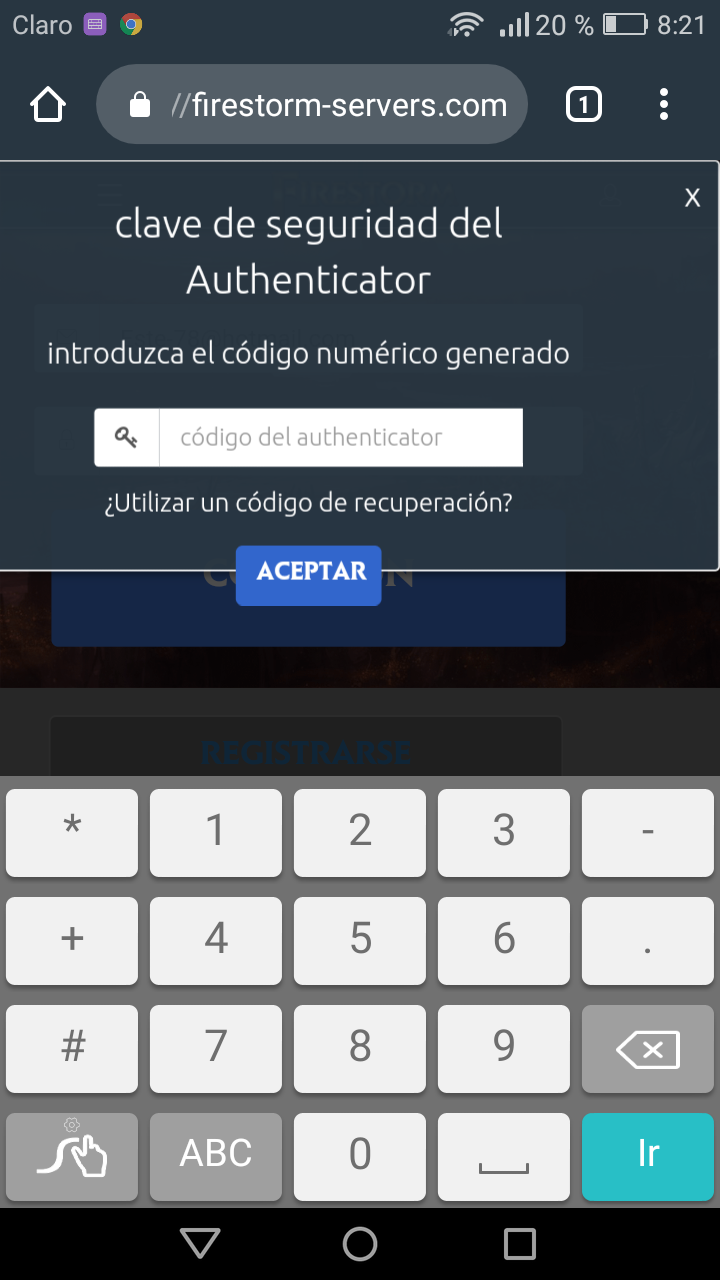Focus the código del authenticator field
This screenshot has width=720, height=1280.
coord(340,437)
